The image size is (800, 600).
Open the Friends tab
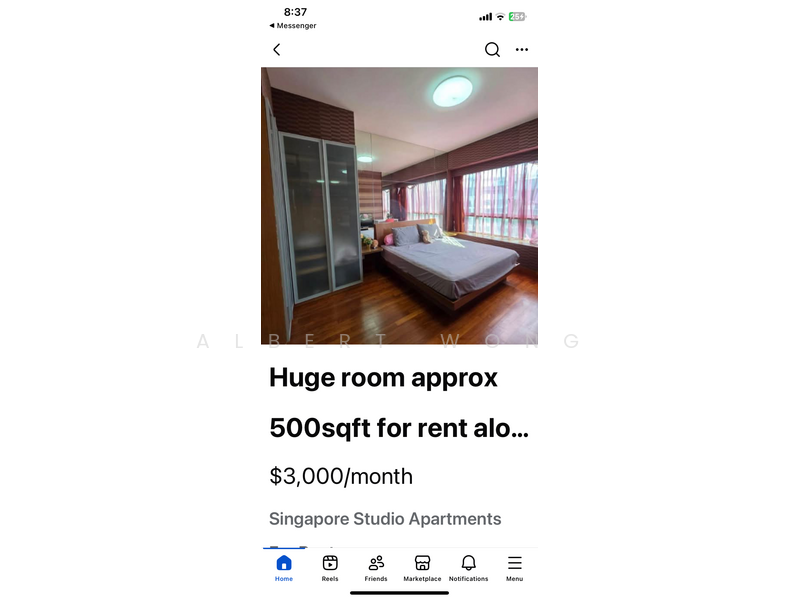pyautogui.click(x=376, y=568)
